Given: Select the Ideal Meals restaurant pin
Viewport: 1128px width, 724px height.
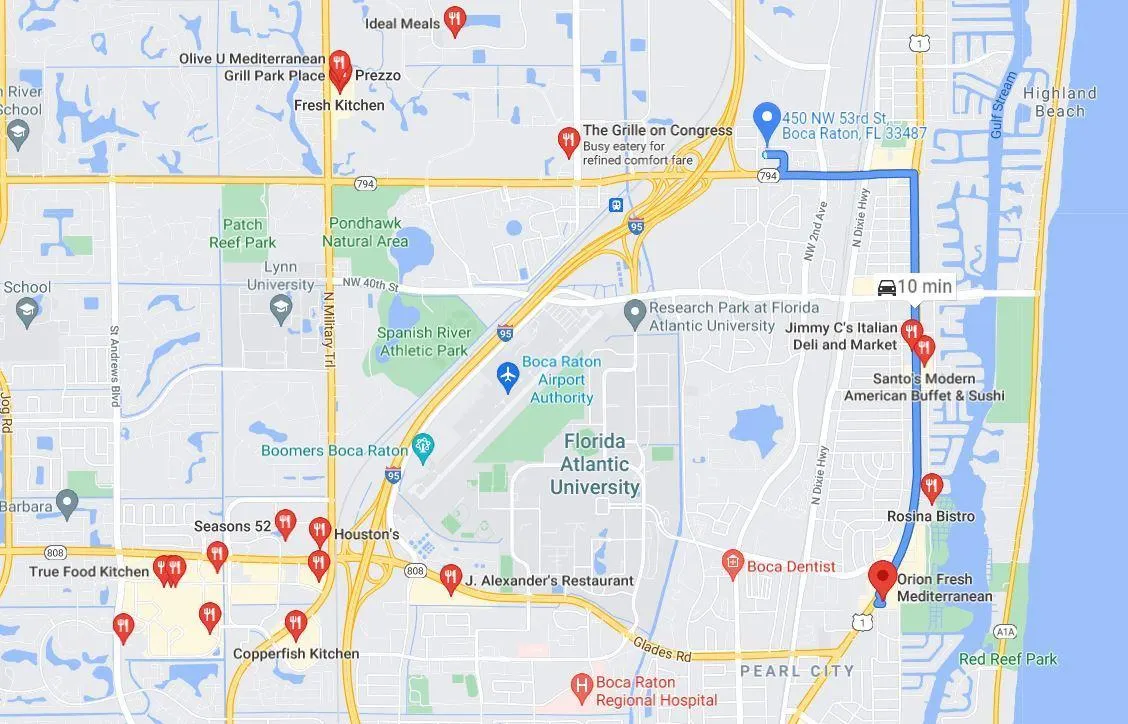Looking at the screenshot, I should pyautogui.click(x=455, y=19).
